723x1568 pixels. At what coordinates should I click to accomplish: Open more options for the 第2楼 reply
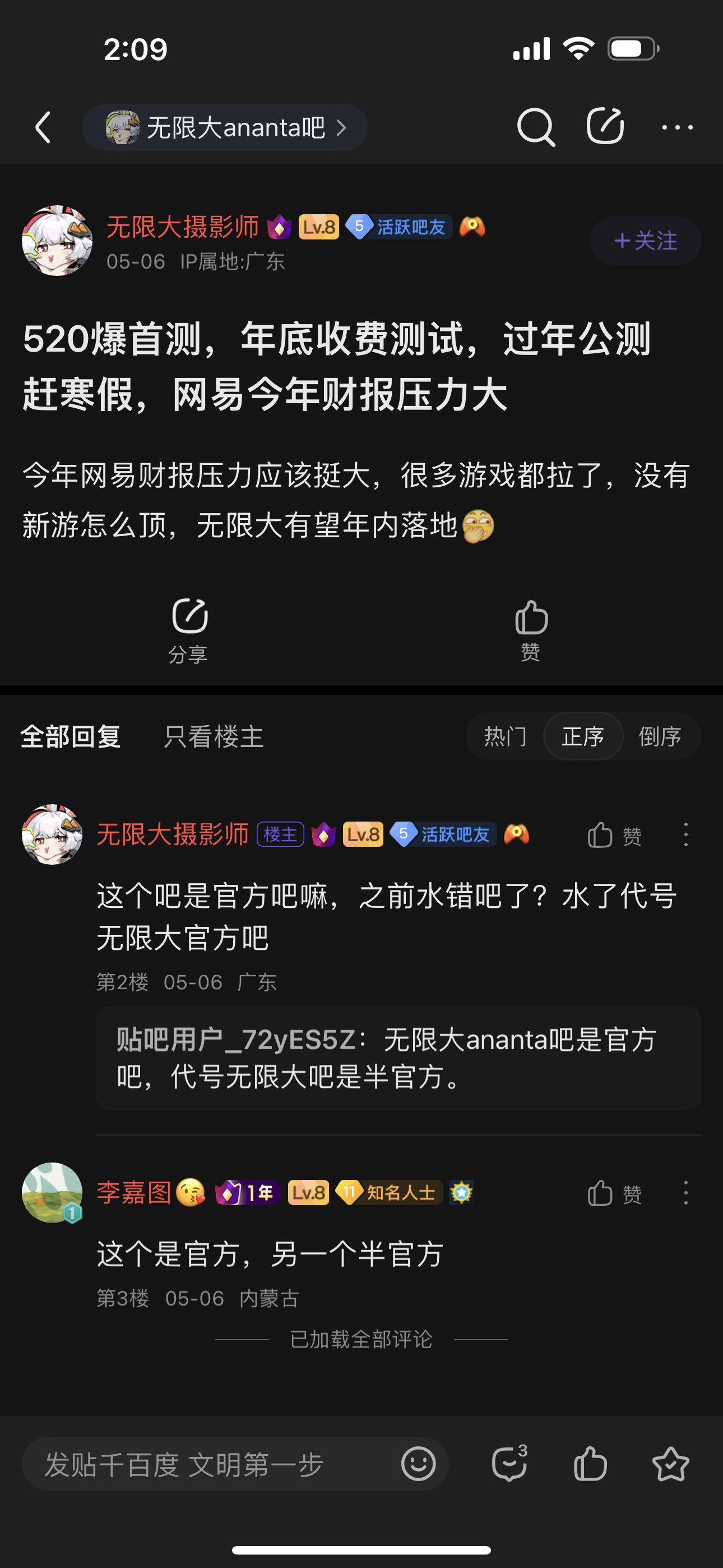(x=686, y=834)
